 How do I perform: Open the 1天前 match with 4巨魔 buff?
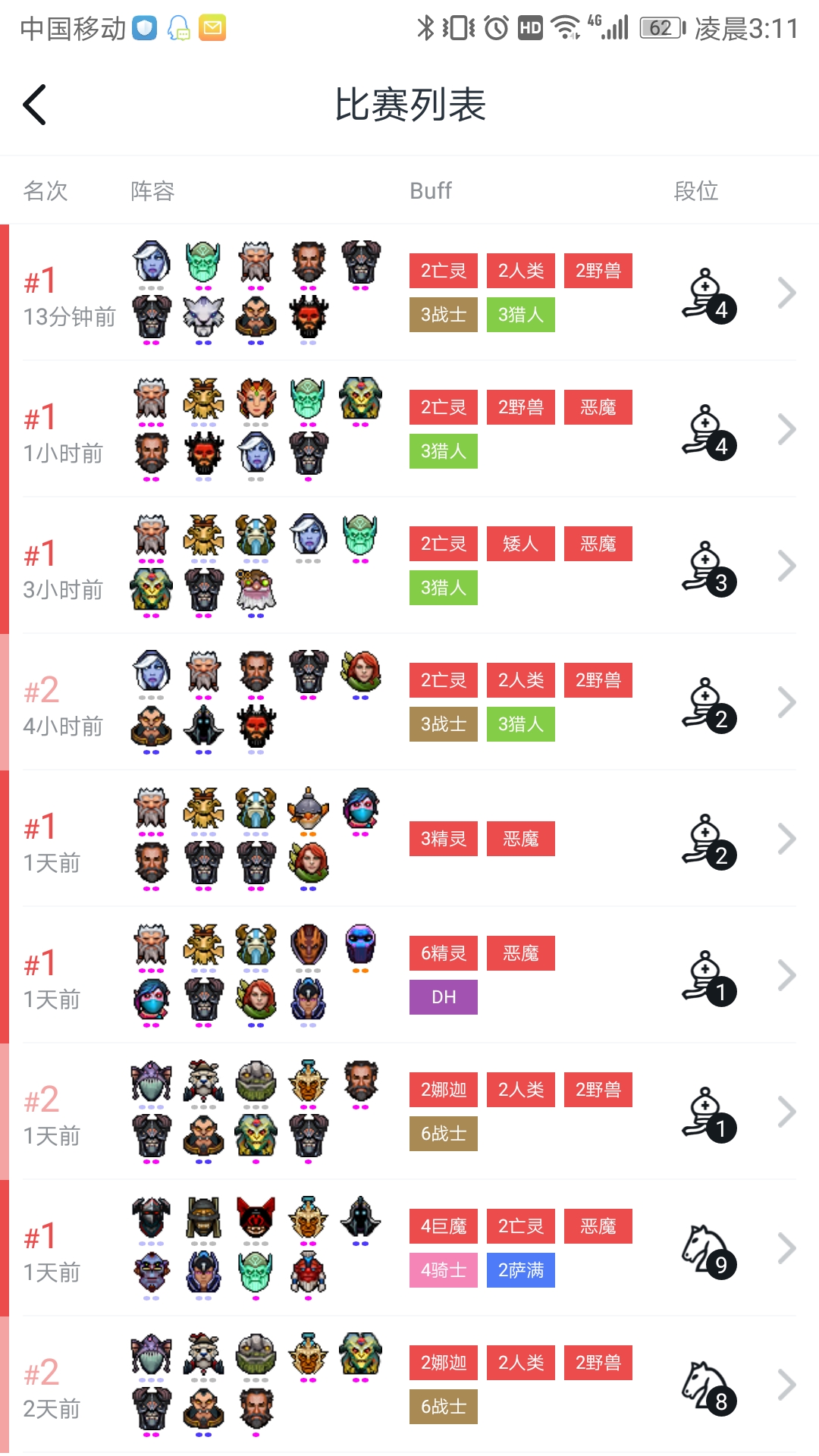409,1248
